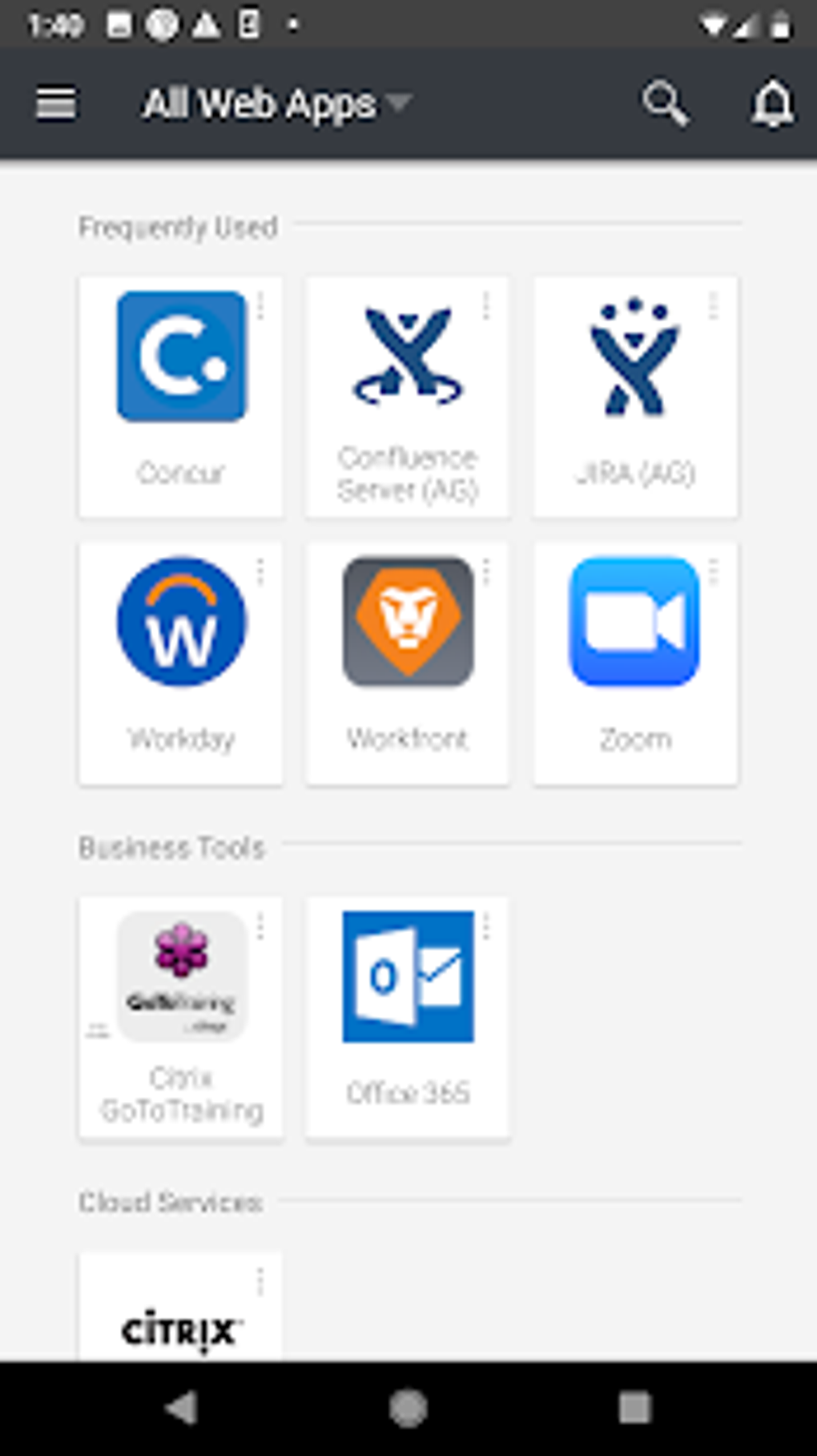Open the Concur app icon
Image resolution: width=817 pixels, height=1456 pixels.
pos(181,358)
